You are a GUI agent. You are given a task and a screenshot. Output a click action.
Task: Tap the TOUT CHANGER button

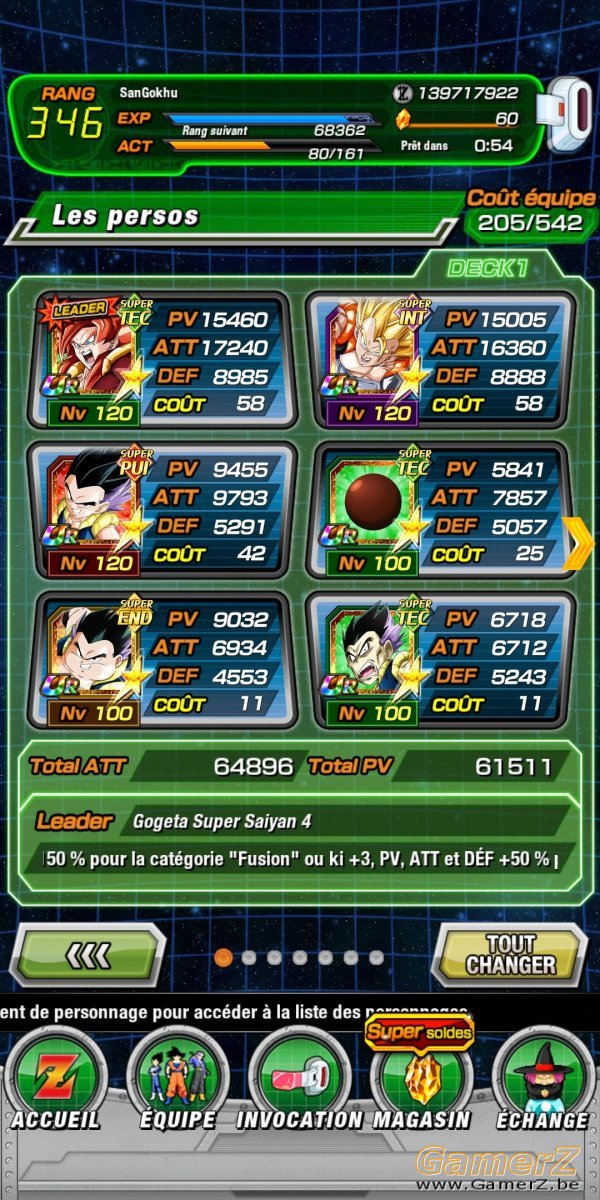tap(511, 955)
